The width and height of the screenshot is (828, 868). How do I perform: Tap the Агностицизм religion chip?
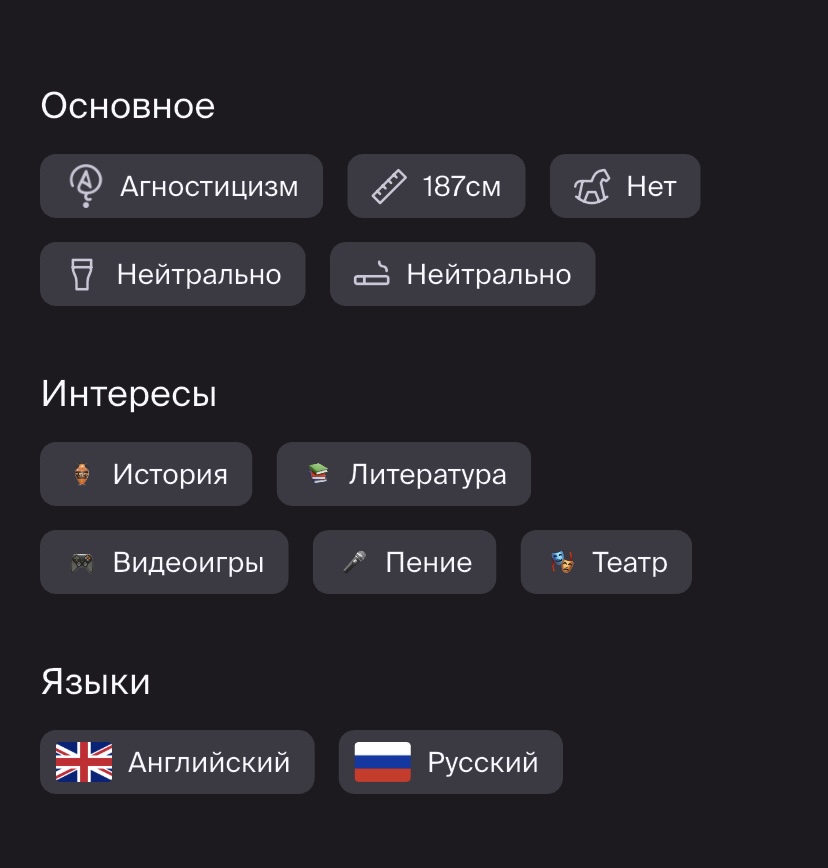(181, 186)
